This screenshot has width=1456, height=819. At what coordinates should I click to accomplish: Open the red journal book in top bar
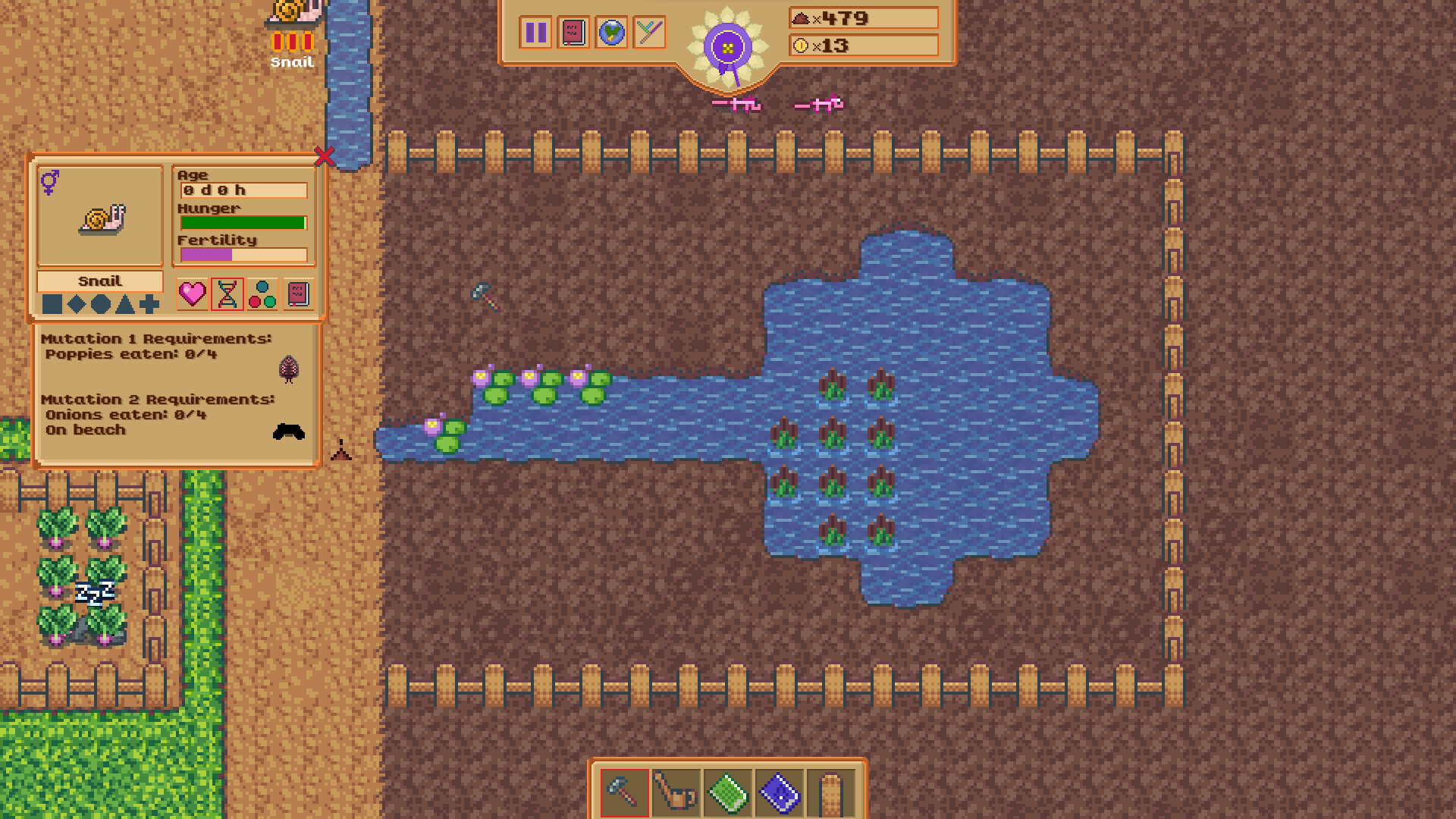[573, 33]
